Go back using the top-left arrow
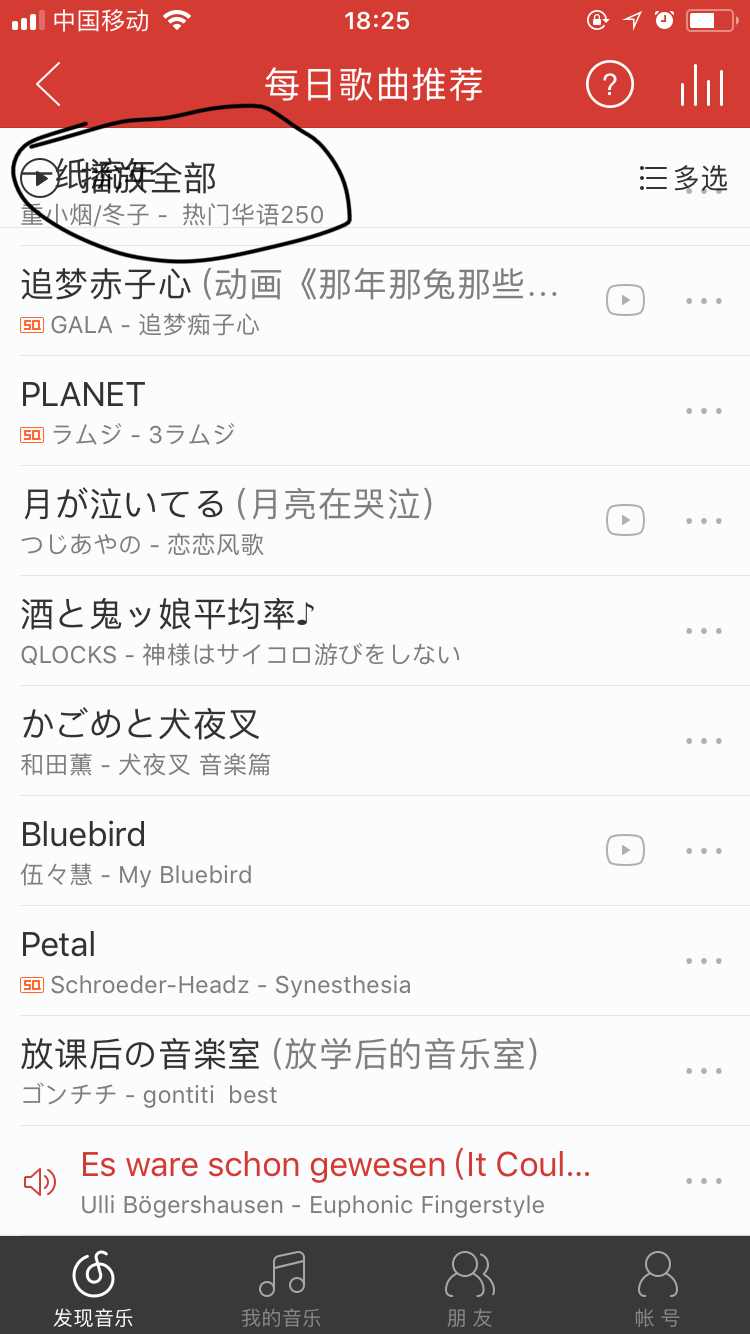This screenshot has height=1334, width=750. click(48, 85)
